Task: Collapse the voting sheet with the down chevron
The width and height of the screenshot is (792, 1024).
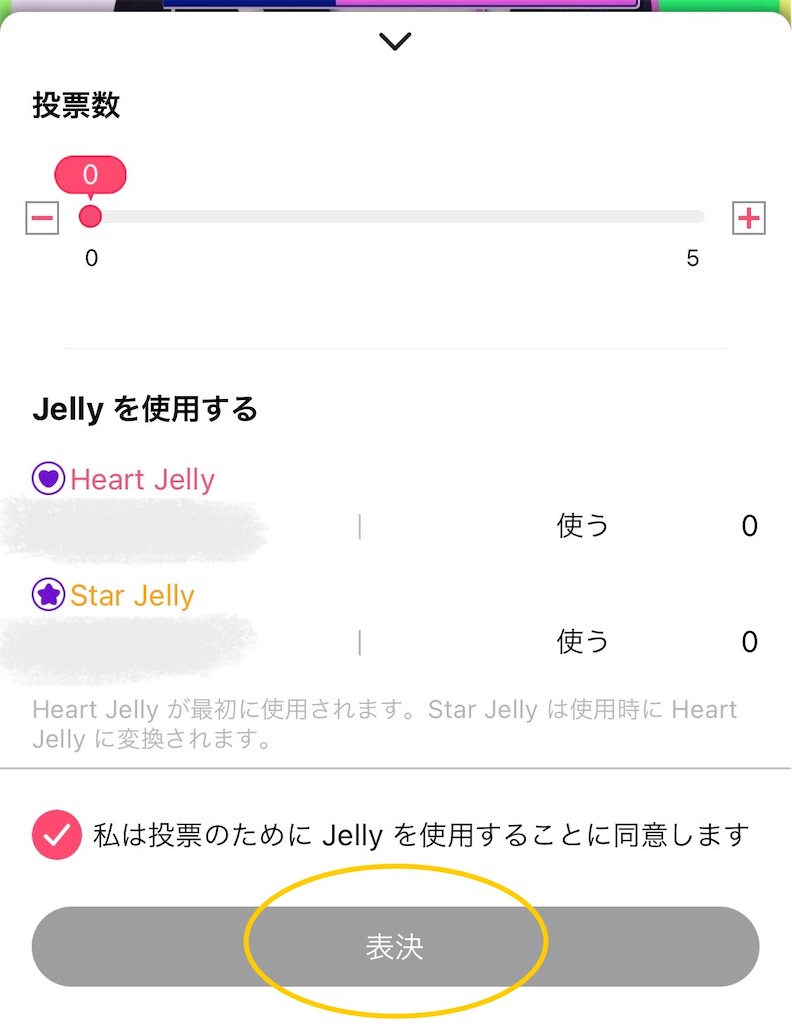Action: point(396,42)
